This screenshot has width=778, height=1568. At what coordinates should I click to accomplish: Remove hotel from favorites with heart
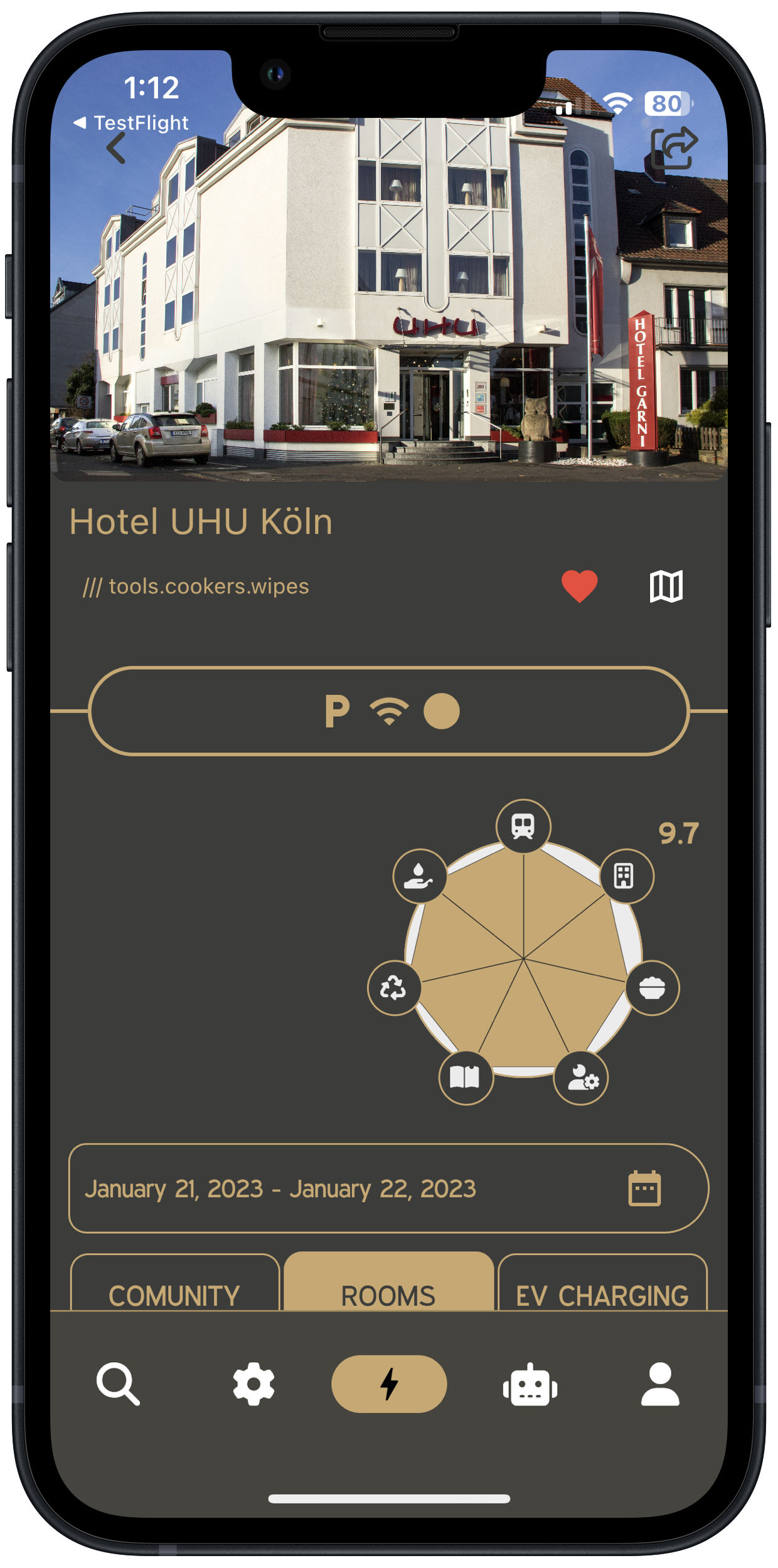[579, 586]
